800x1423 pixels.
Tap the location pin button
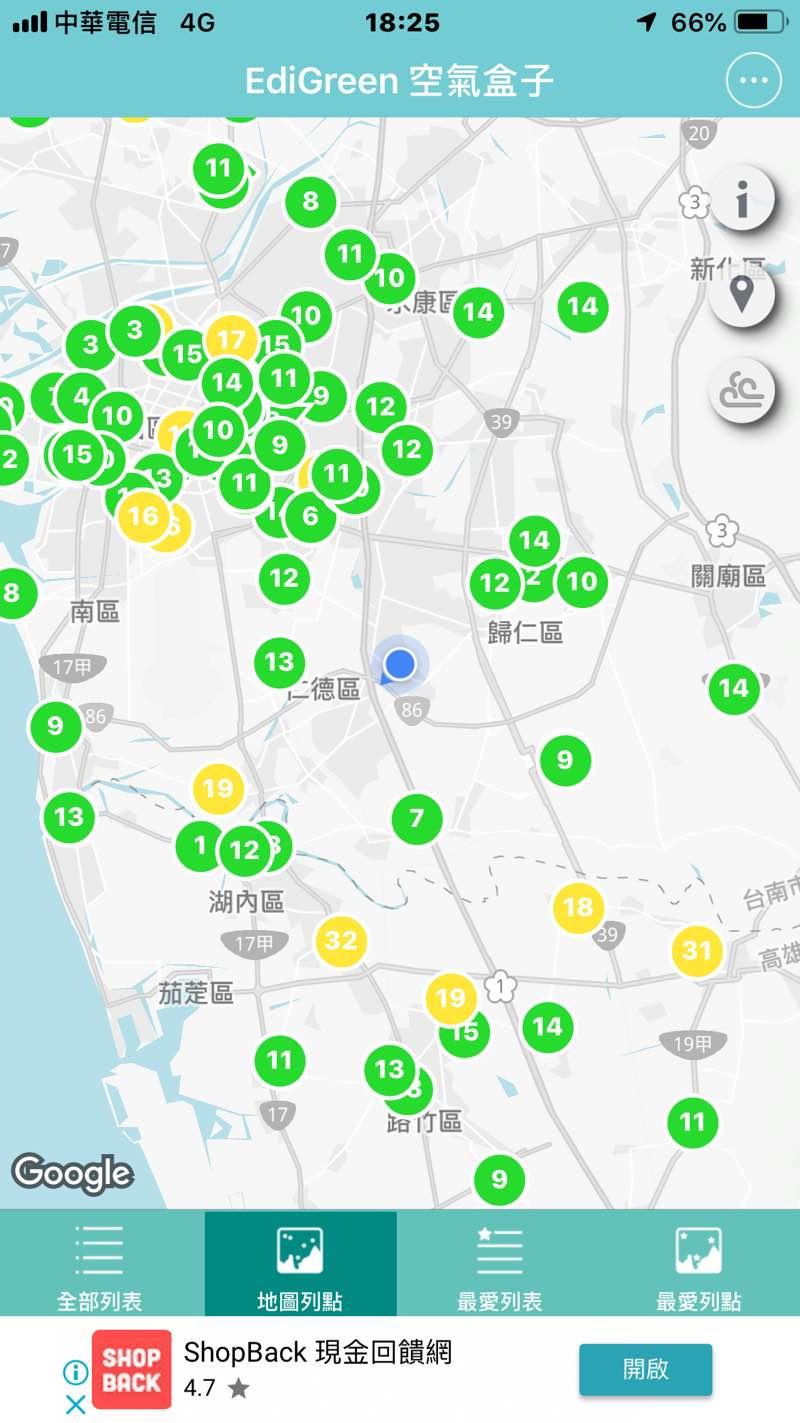point(741,294)
